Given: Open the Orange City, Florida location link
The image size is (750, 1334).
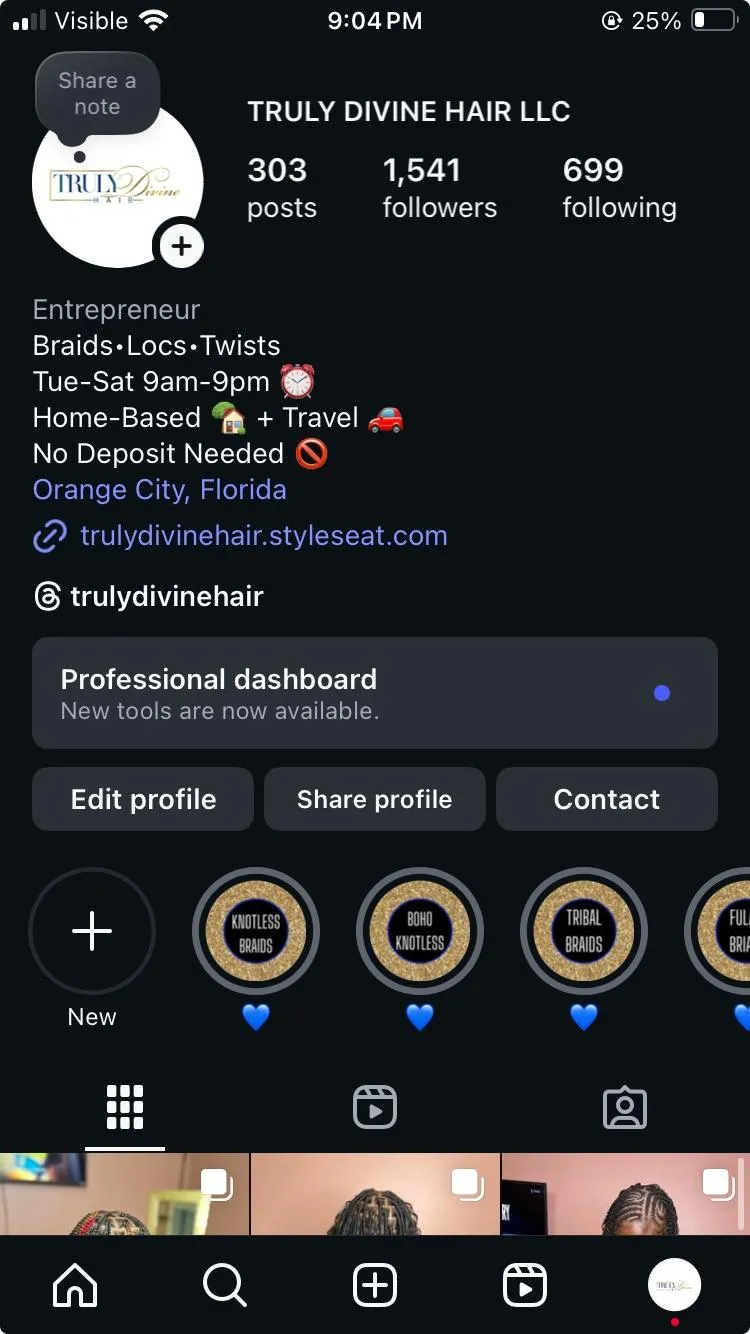Looking at the screenshot, I should [x=160, y=490].
